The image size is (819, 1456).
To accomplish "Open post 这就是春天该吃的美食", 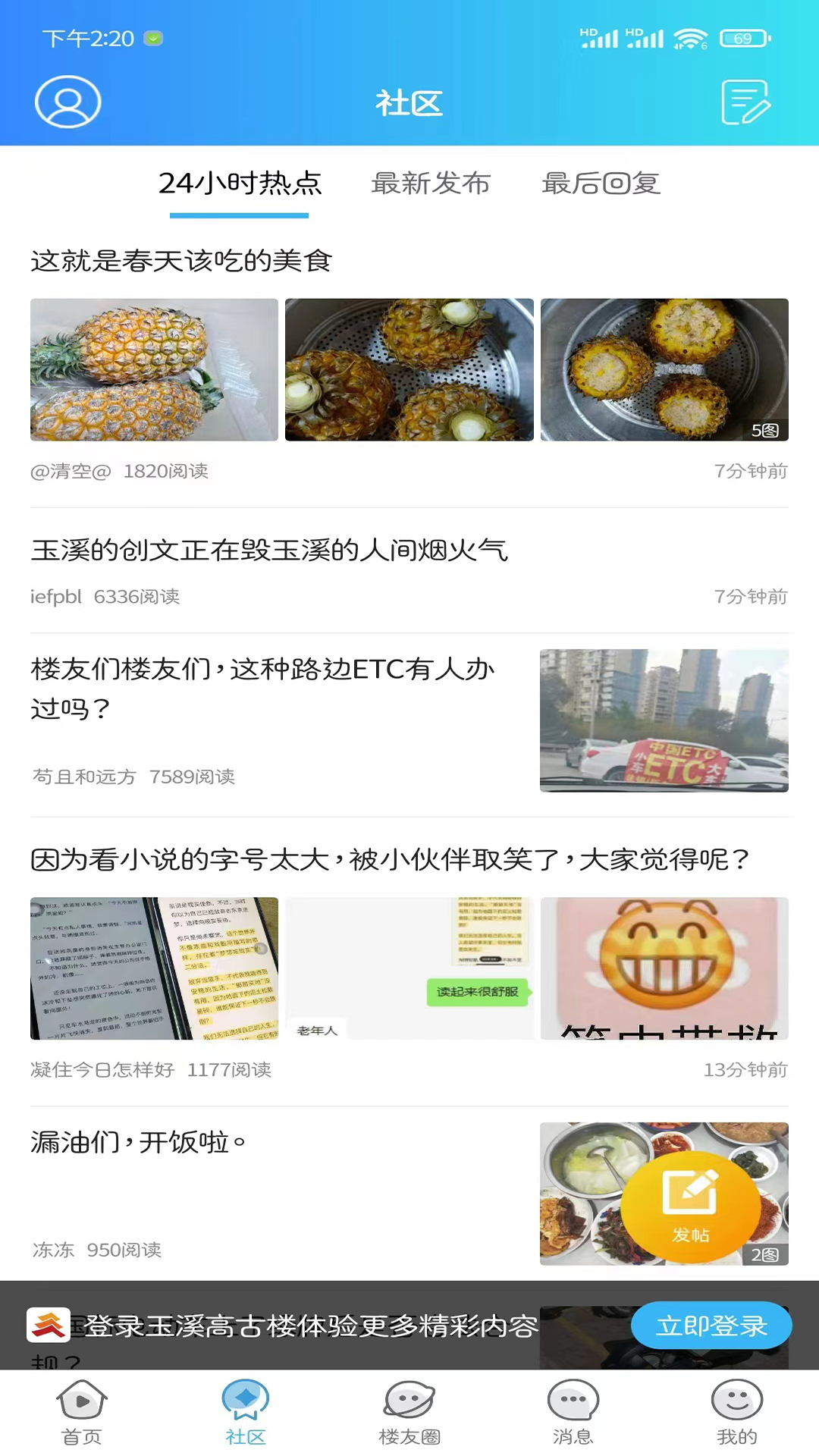I will click(x=184, y=261).
